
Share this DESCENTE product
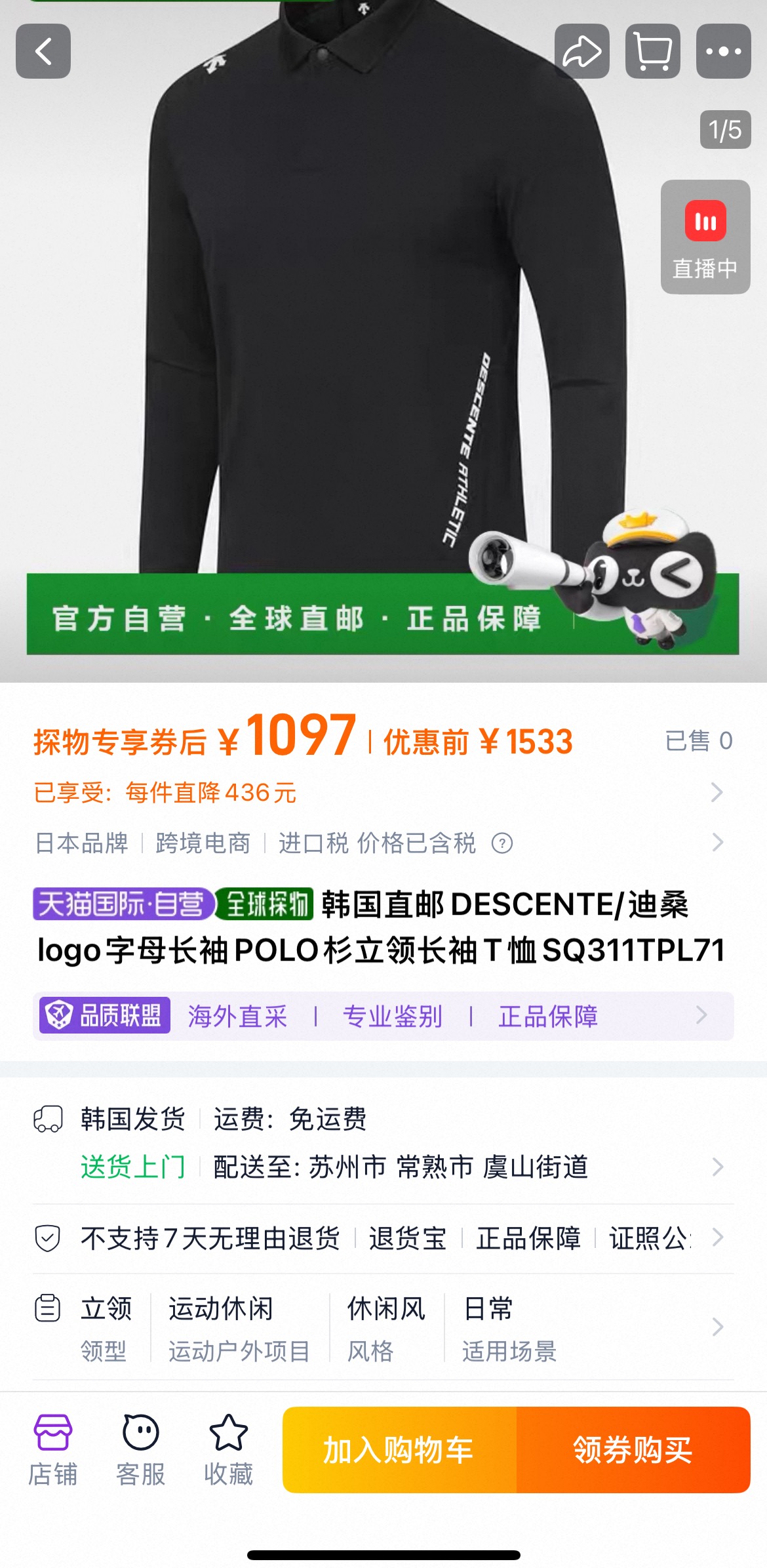point(581,51)
